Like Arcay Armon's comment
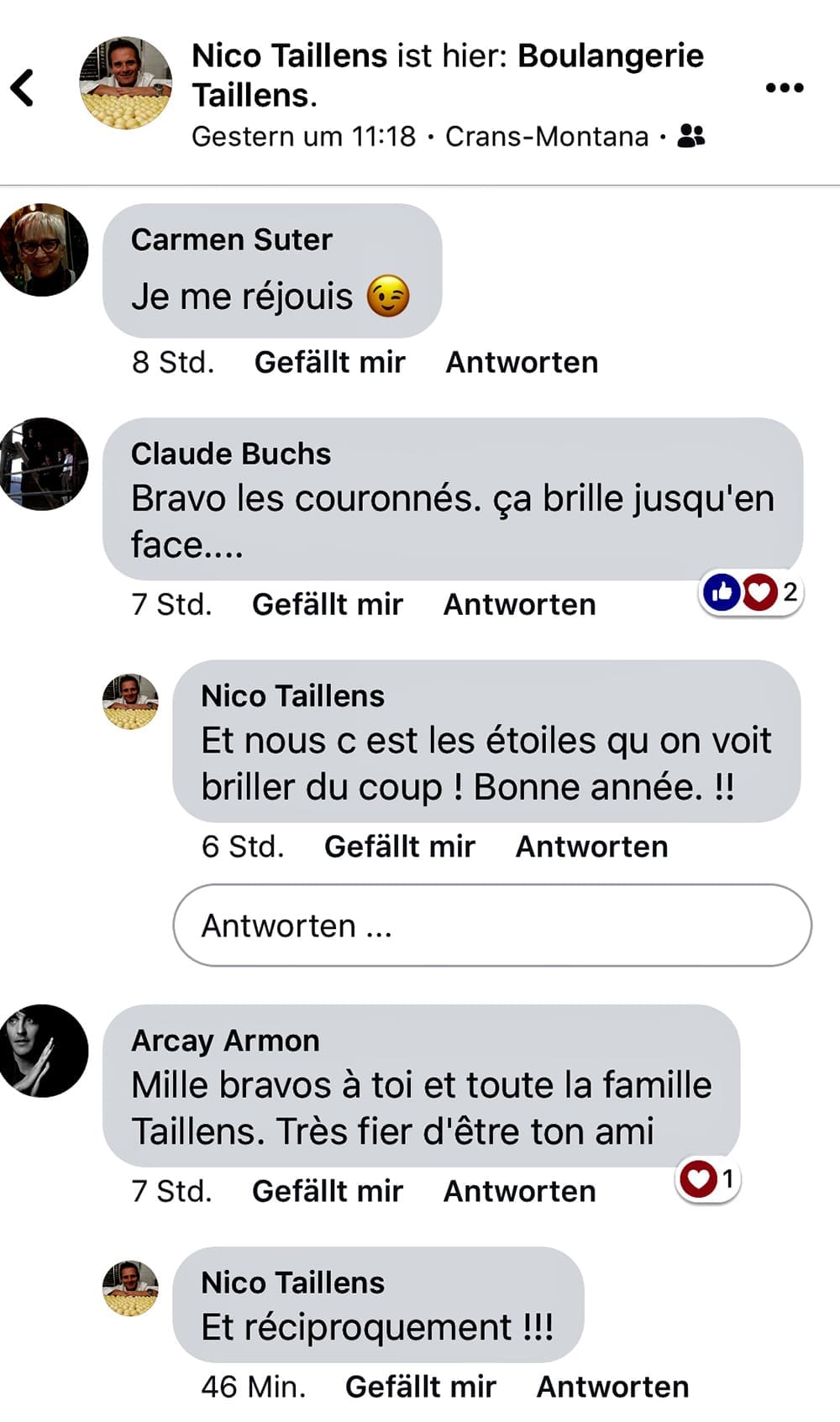Viewport: 840px width, 1422px height. click(327, 1190)
